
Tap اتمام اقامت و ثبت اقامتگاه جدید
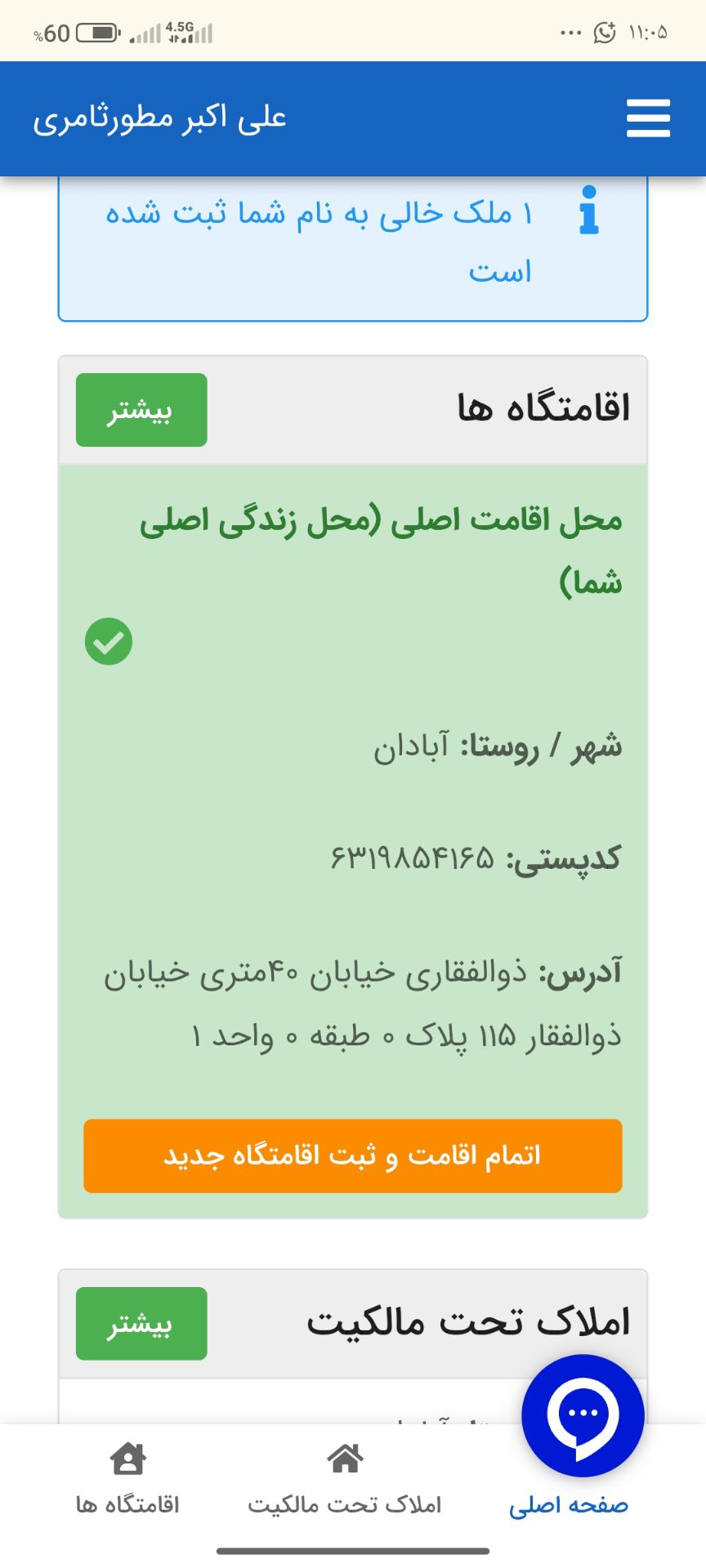click(x=353, y=1156)
